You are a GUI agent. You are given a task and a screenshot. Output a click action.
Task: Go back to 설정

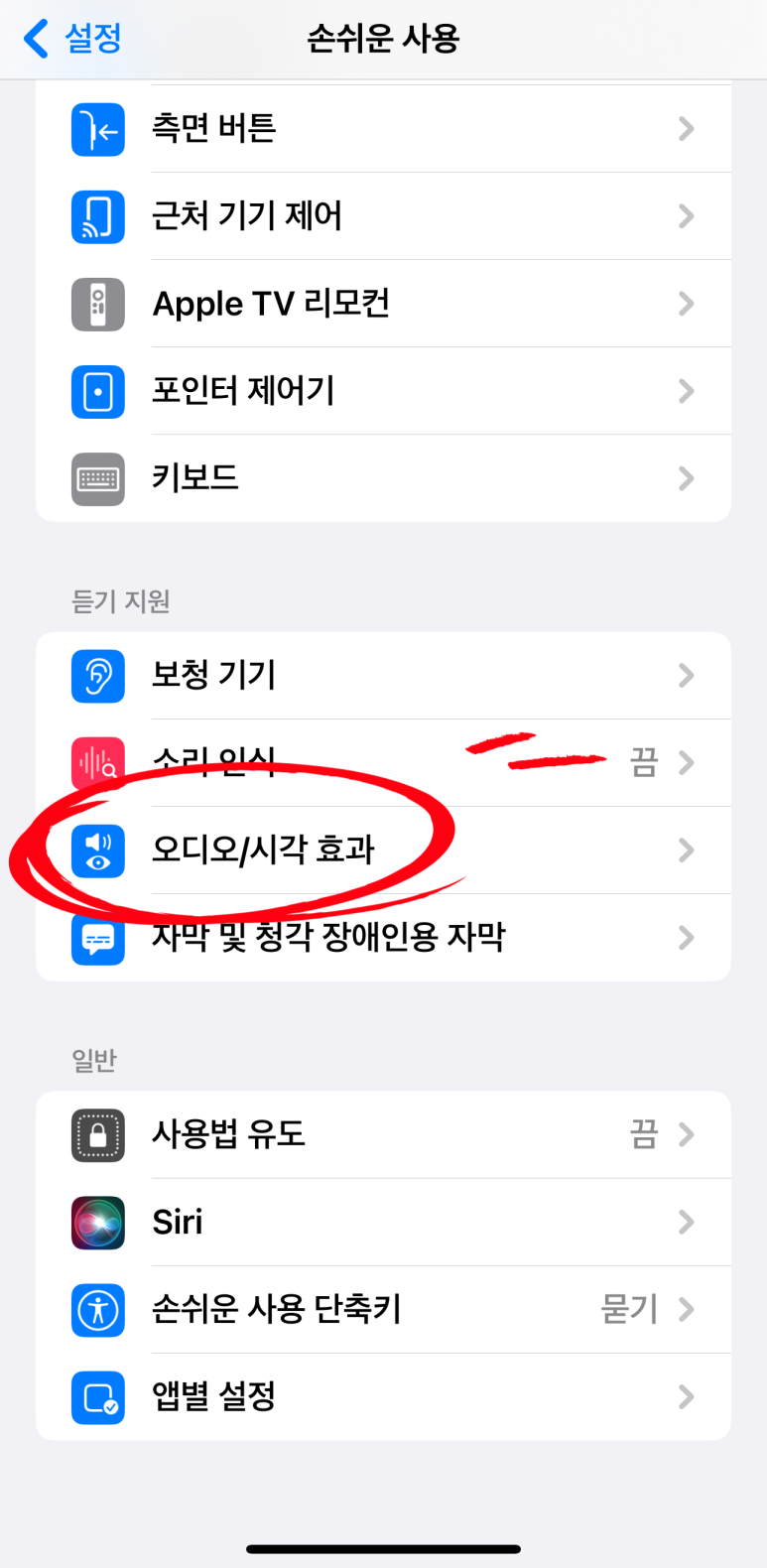pyautogui.click(x=72, y=39)
